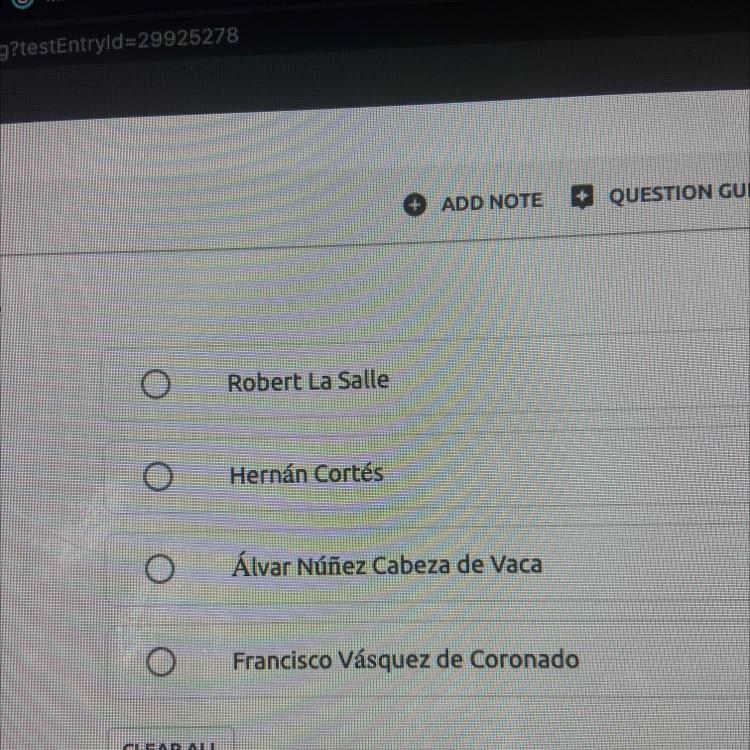Screen dimensions: 750x750
Task: Add a note to this question
Action: pyautogui.click(x=474, y=202)
